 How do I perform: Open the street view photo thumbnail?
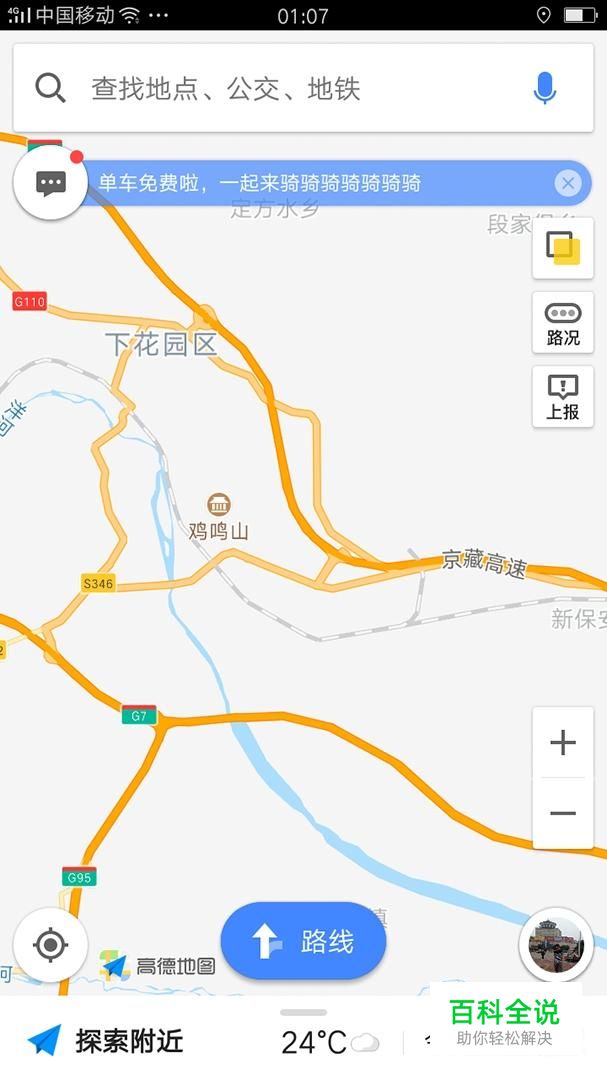(x=556, y=945)
